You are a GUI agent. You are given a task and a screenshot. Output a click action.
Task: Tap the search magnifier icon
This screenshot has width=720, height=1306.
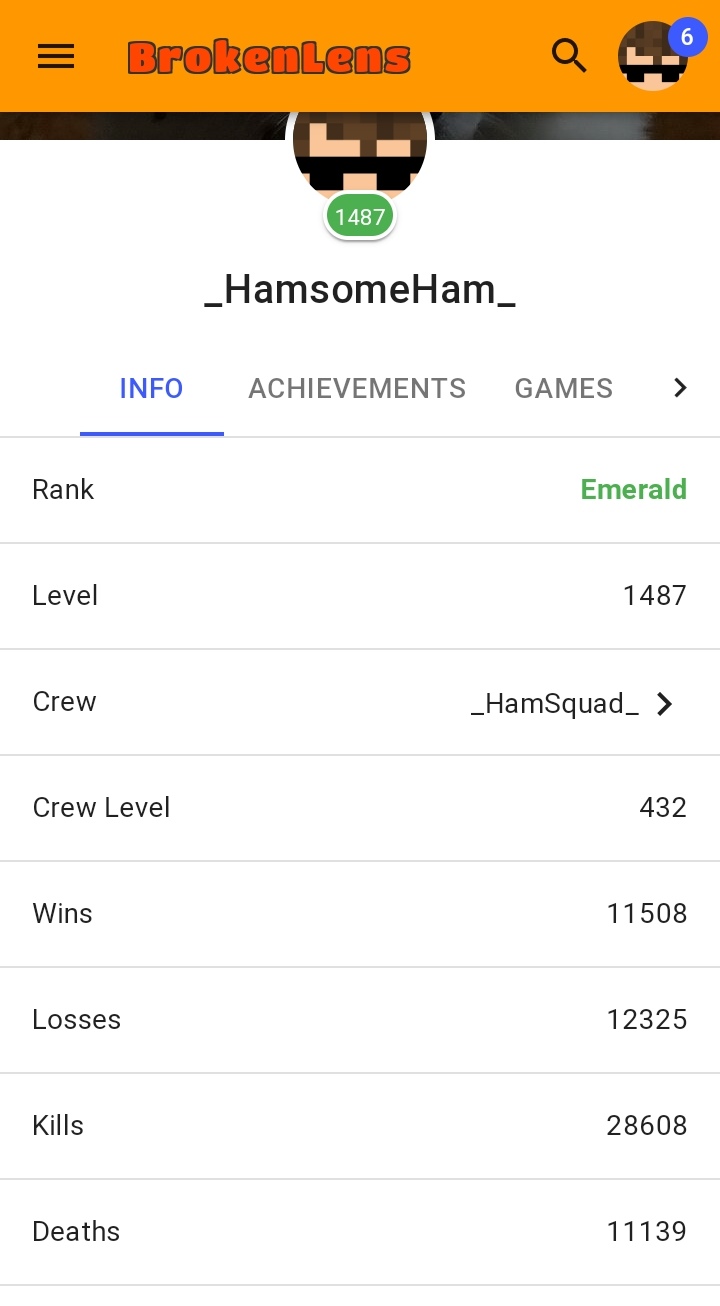tap(569, 56)
